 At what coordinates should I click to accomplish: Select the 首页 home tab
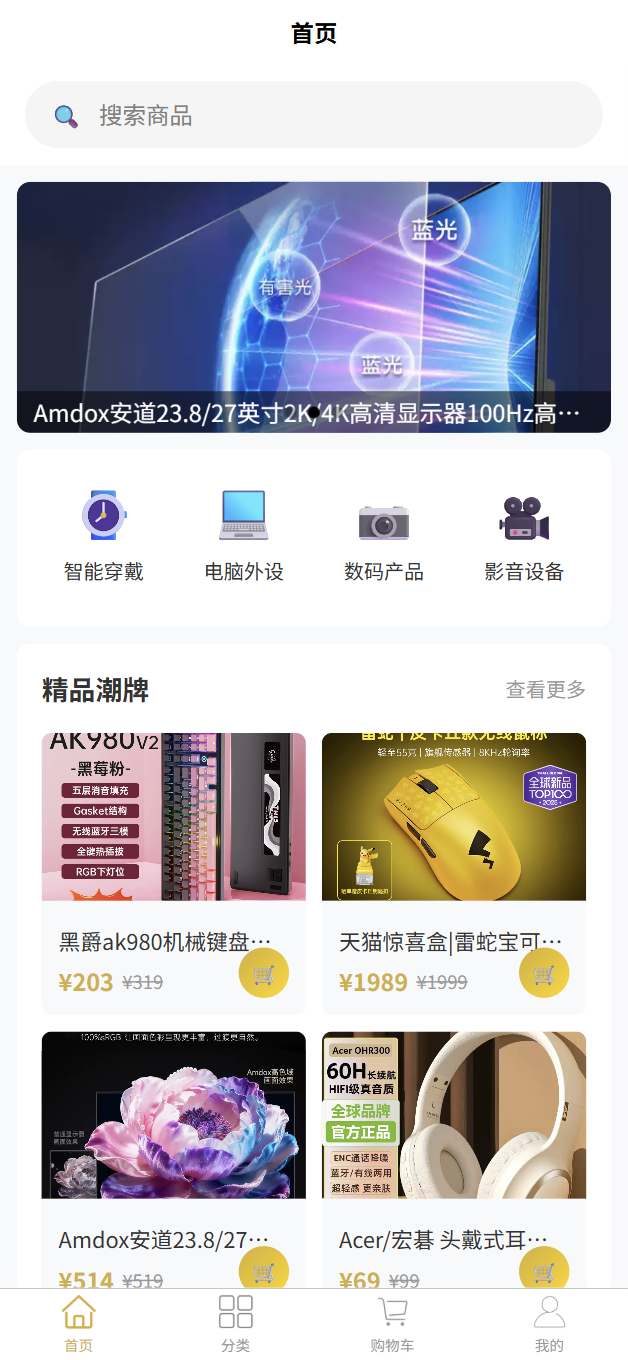(x=78, y=1322)
